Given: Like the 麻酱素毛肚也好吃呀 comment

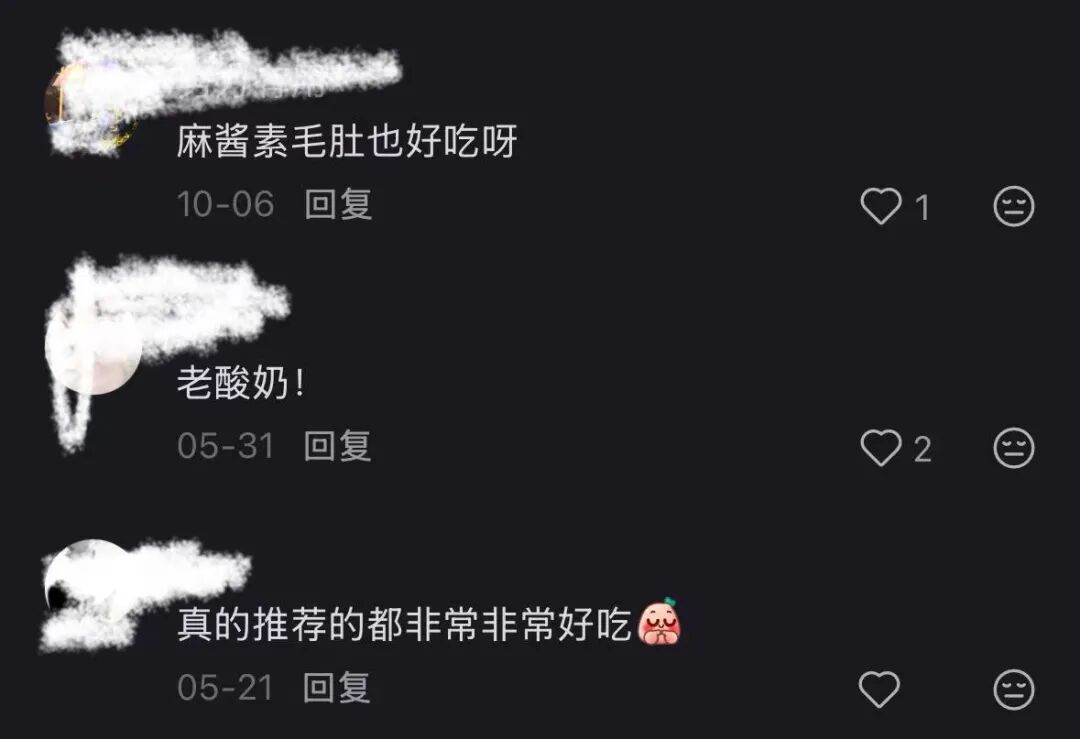Looking at the screenshot, I should tap(881, 207).
